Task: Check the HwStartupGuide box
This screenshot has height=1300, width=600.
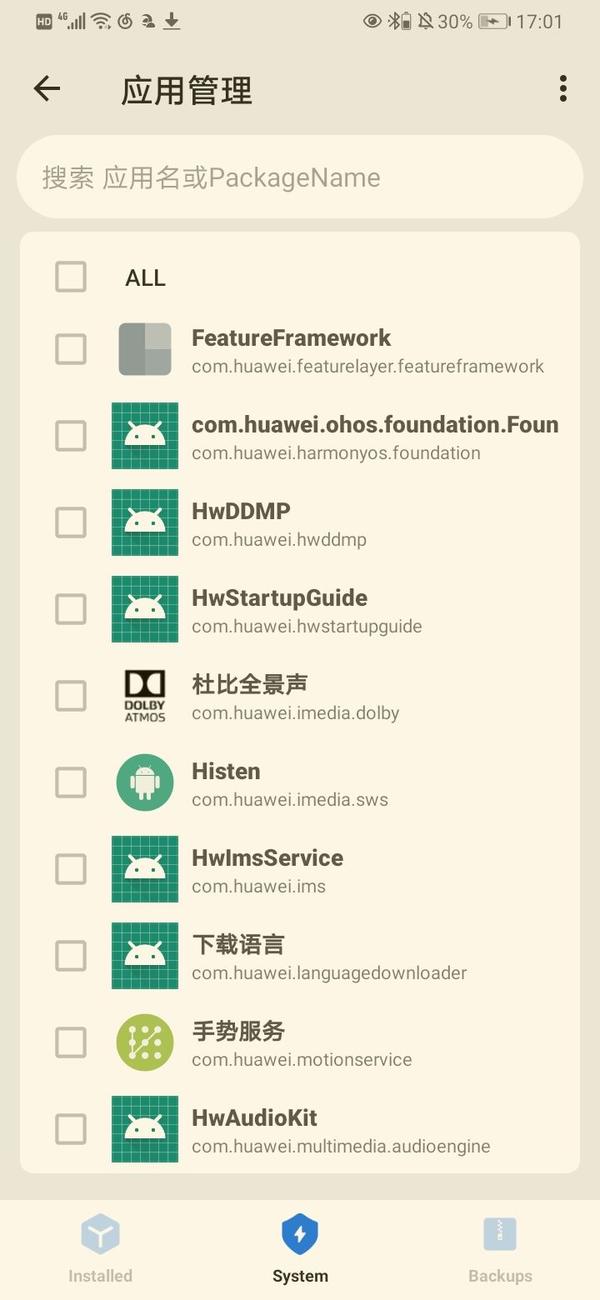Action: point(71,609)
